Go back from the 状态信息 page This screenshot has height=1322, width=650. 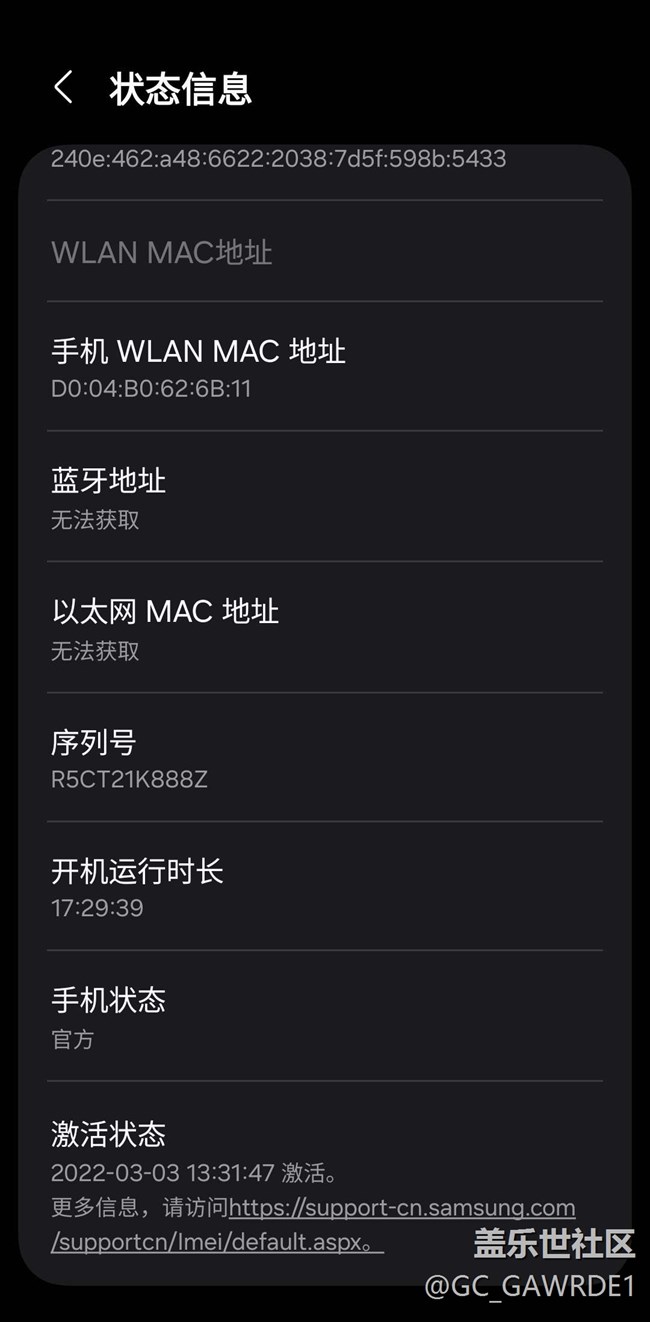(63, 88)
